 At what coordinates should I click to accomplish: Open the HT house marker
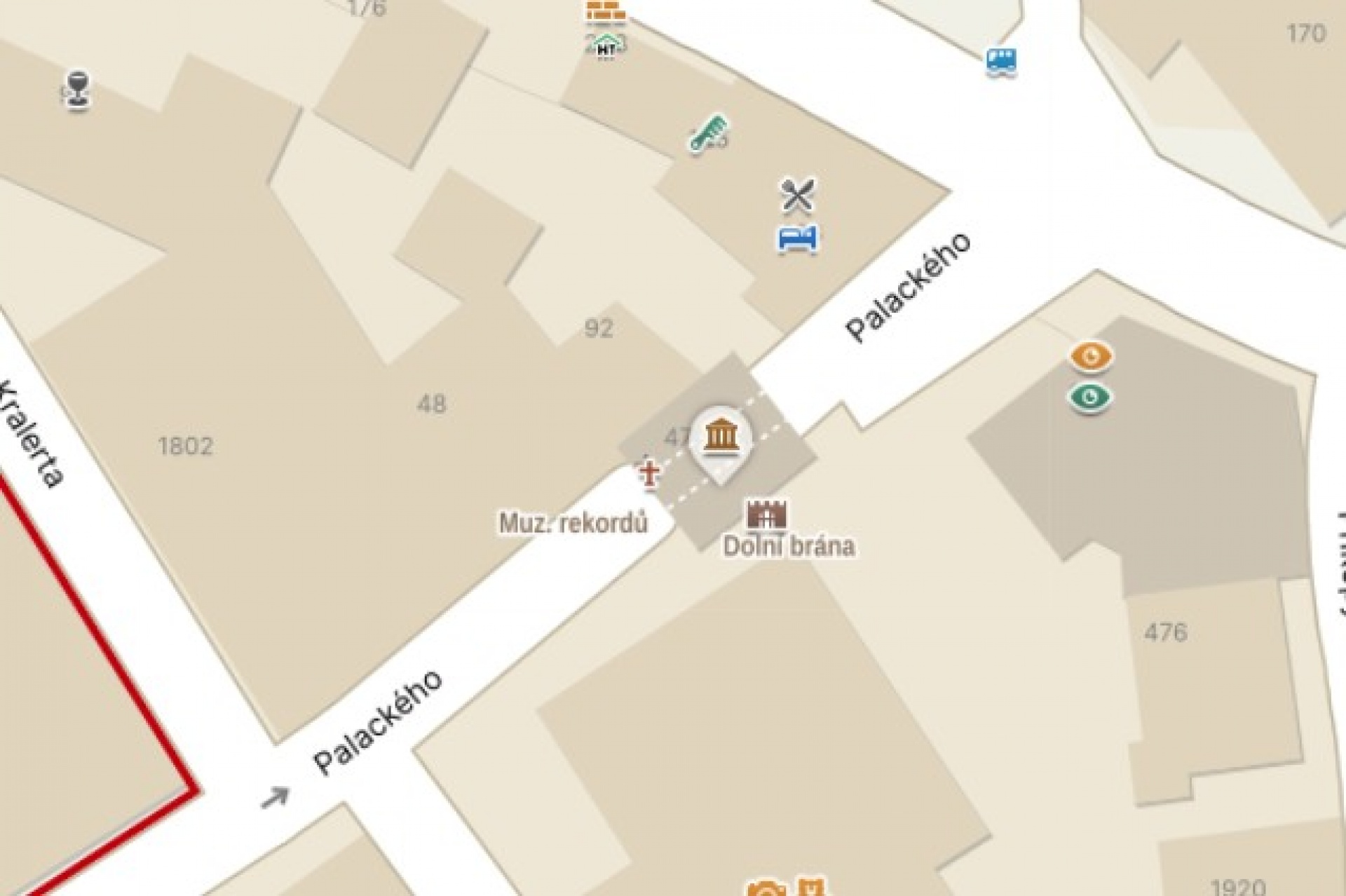coord(606,48)
